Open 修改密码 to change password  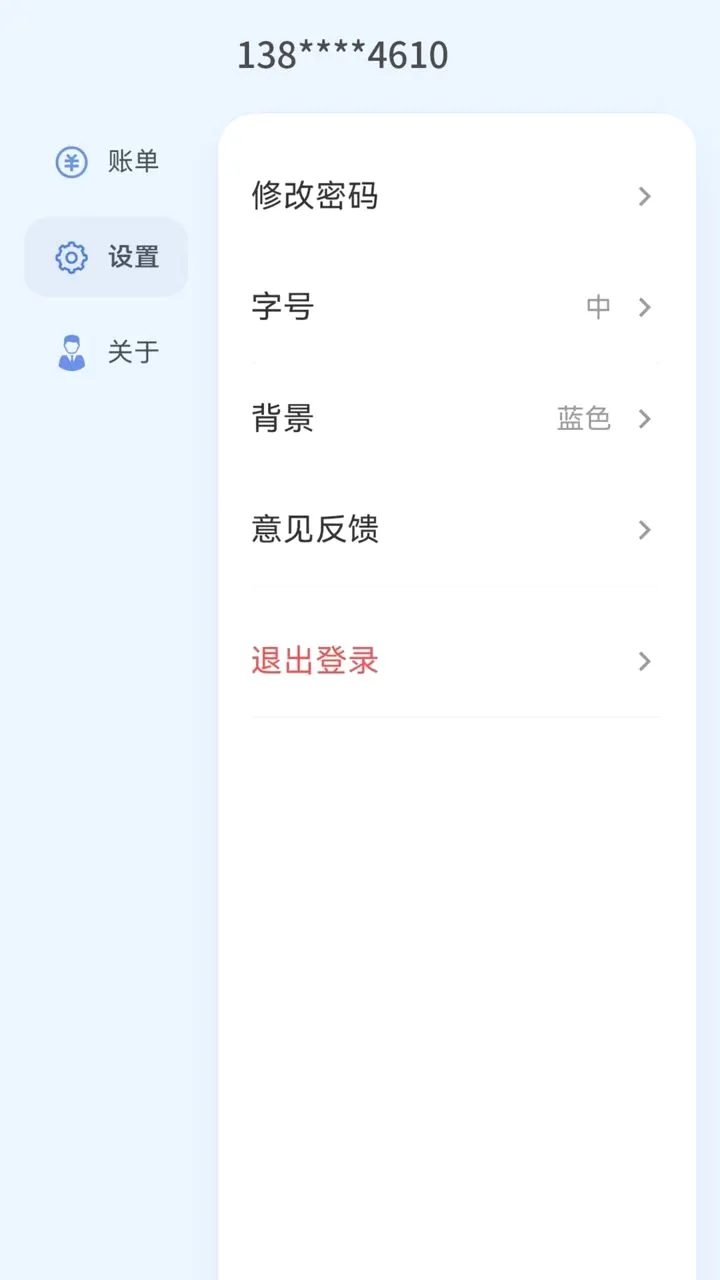coord(455,196)
